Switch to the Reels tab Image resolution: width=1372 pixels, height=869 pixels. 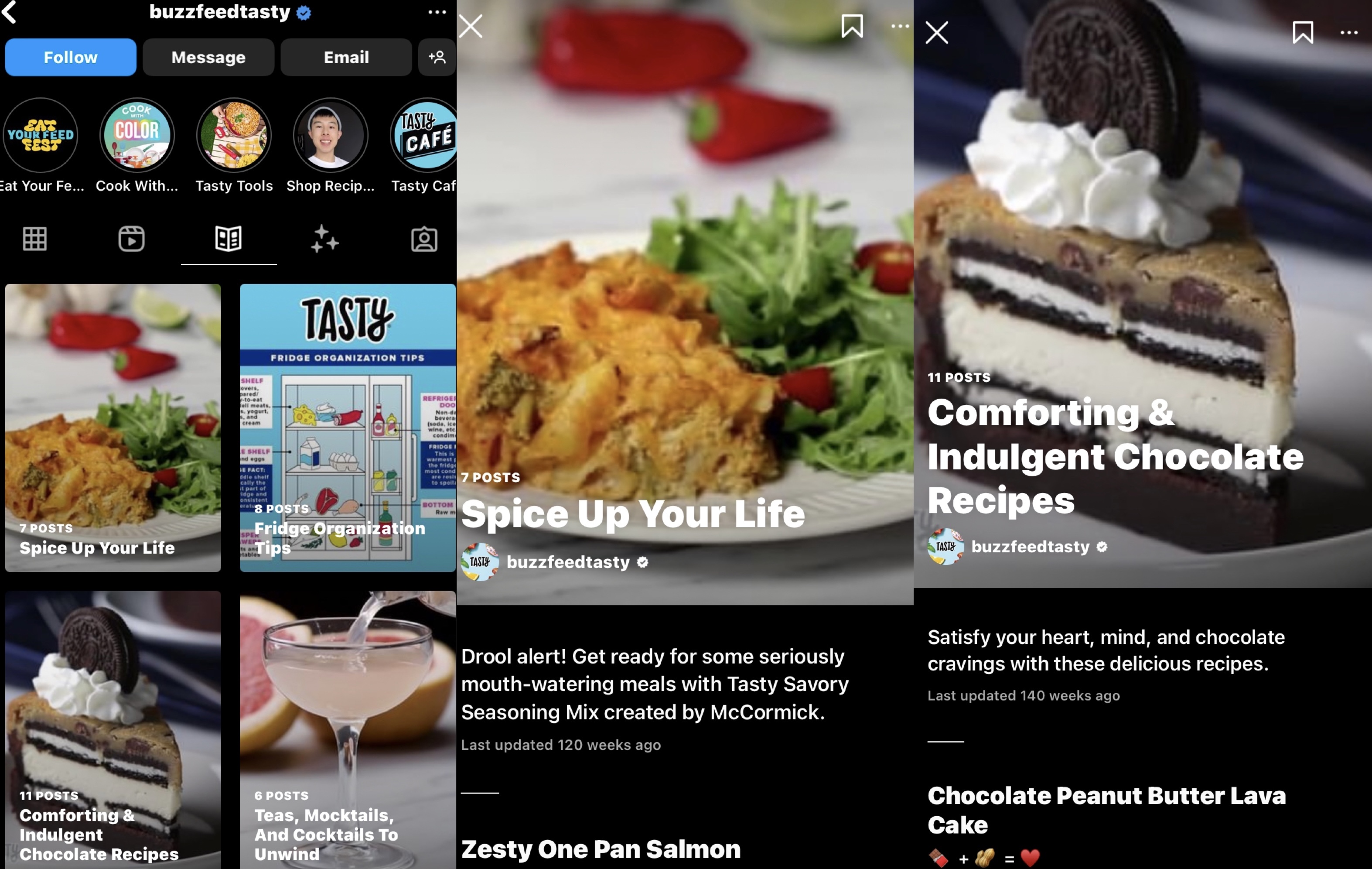[x=132, y=239]
